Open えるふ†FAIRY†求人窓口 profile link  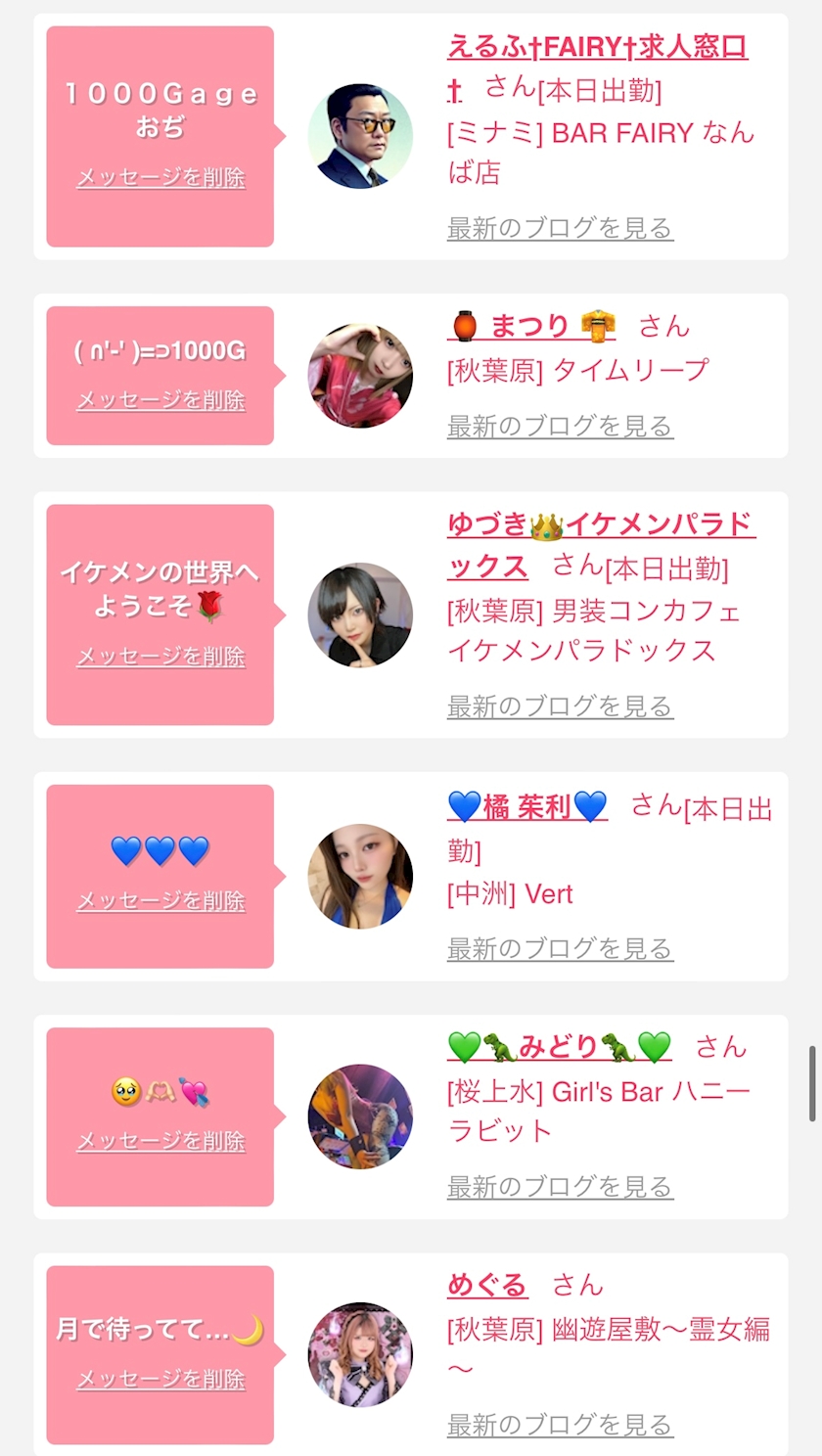click(x=597, y=46)
